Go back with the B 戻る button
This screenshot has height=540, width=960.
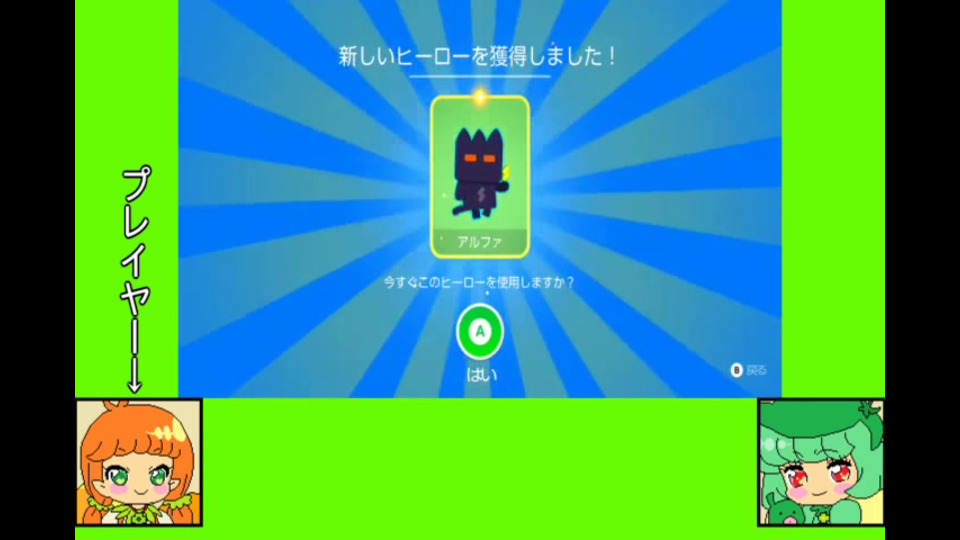[748, 370]
